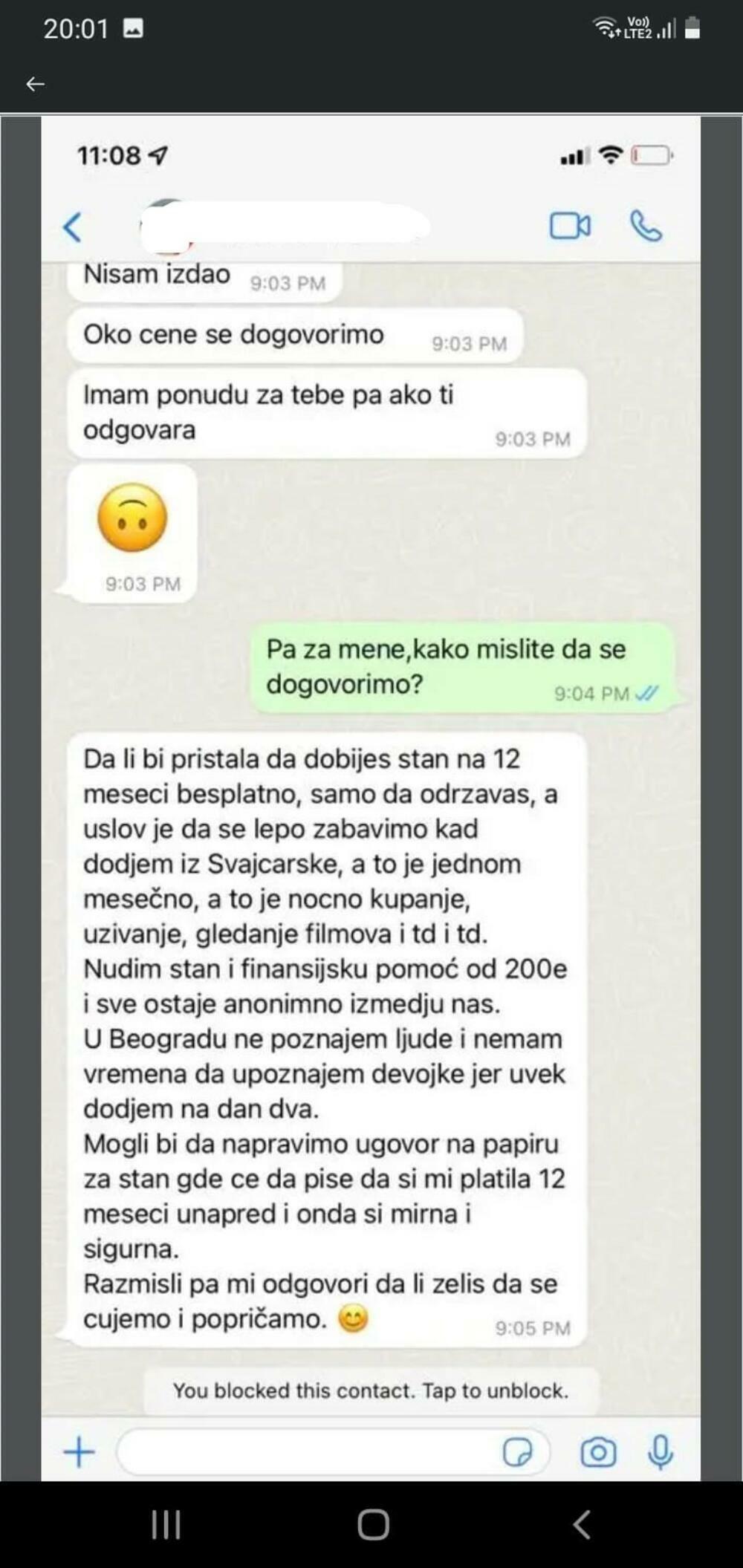Go back using the top-left arrow
This screenshot has height=1568, width=743.
(35, 85)
